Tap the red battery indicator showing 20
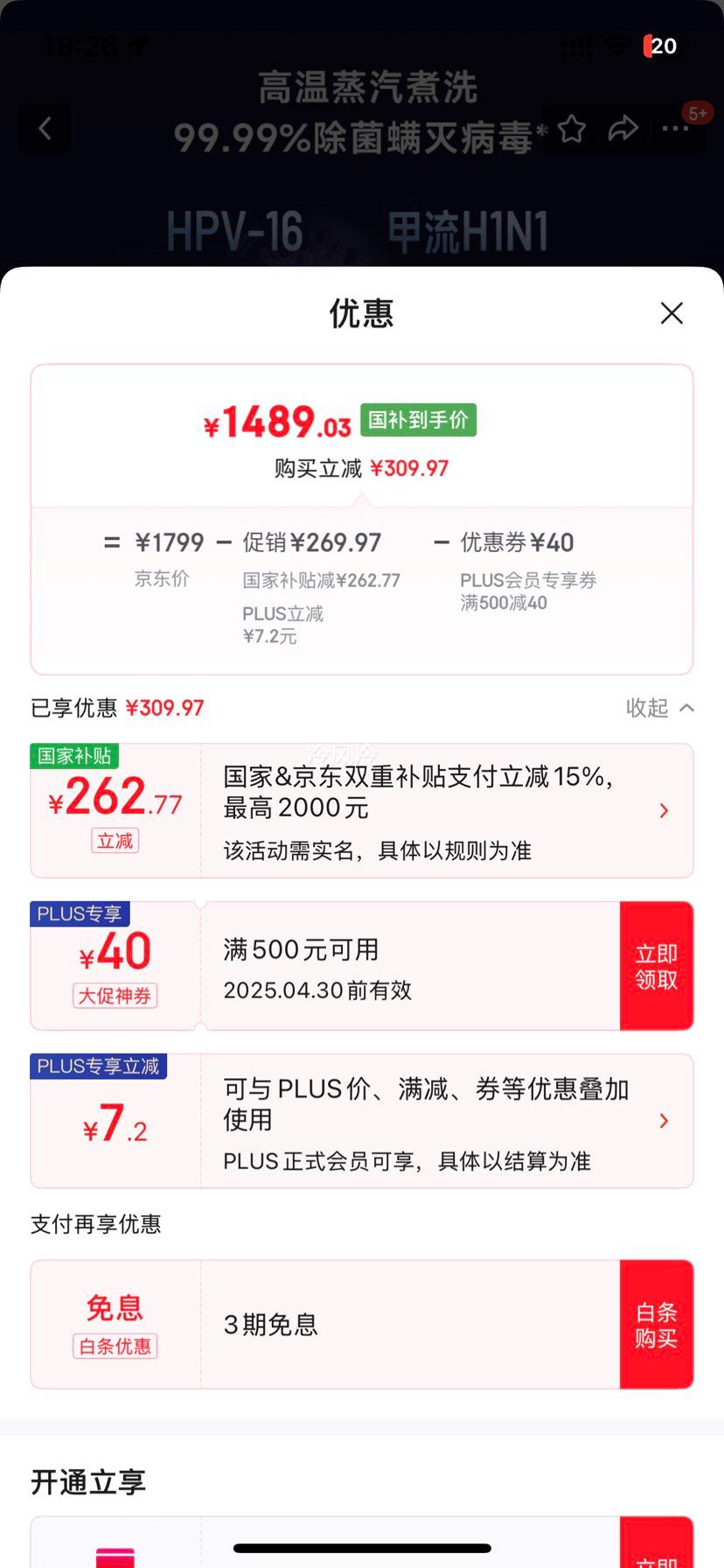 (x=662, y=45)
